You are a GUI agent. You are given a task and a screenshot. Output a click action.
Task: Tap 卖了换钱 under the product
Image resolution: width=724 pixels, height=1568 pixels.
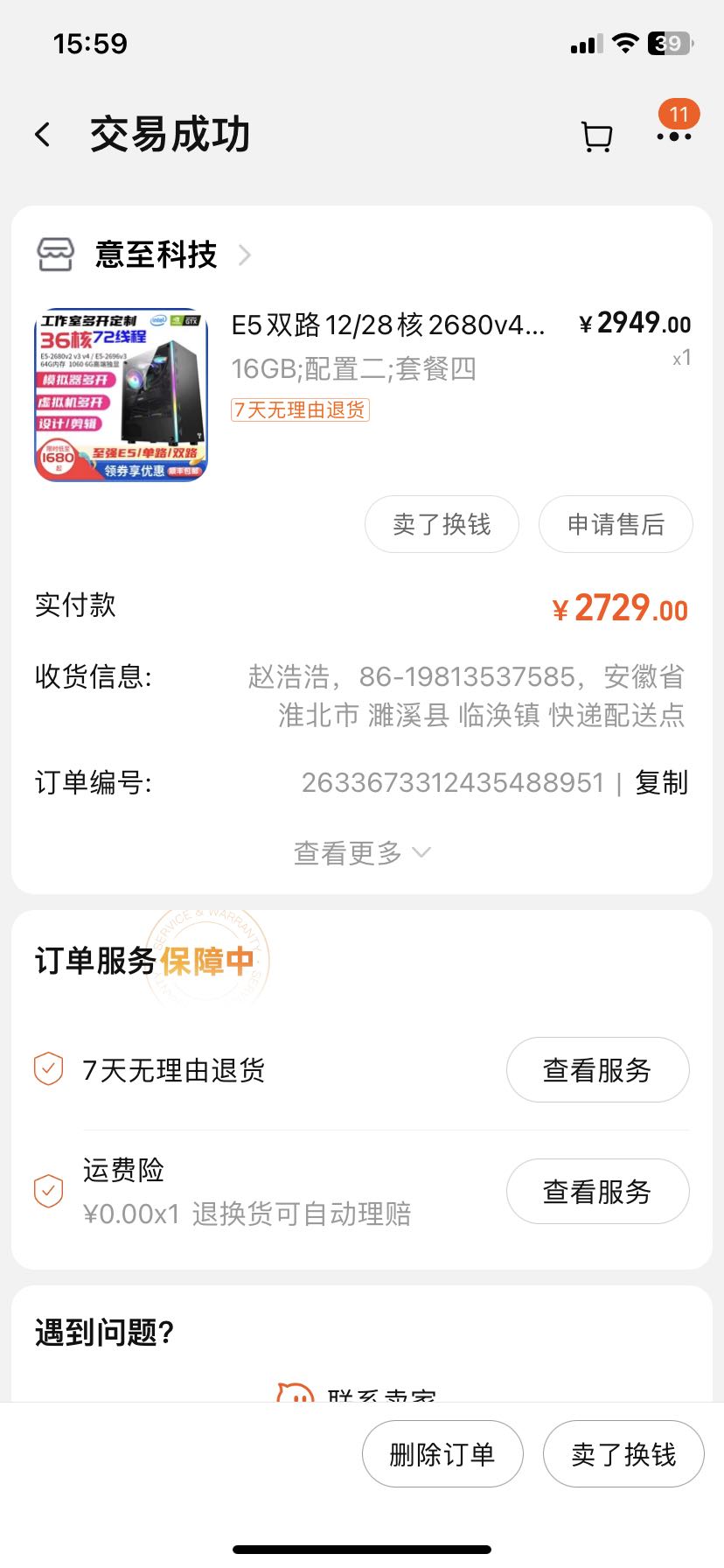(x=442, y=524)
